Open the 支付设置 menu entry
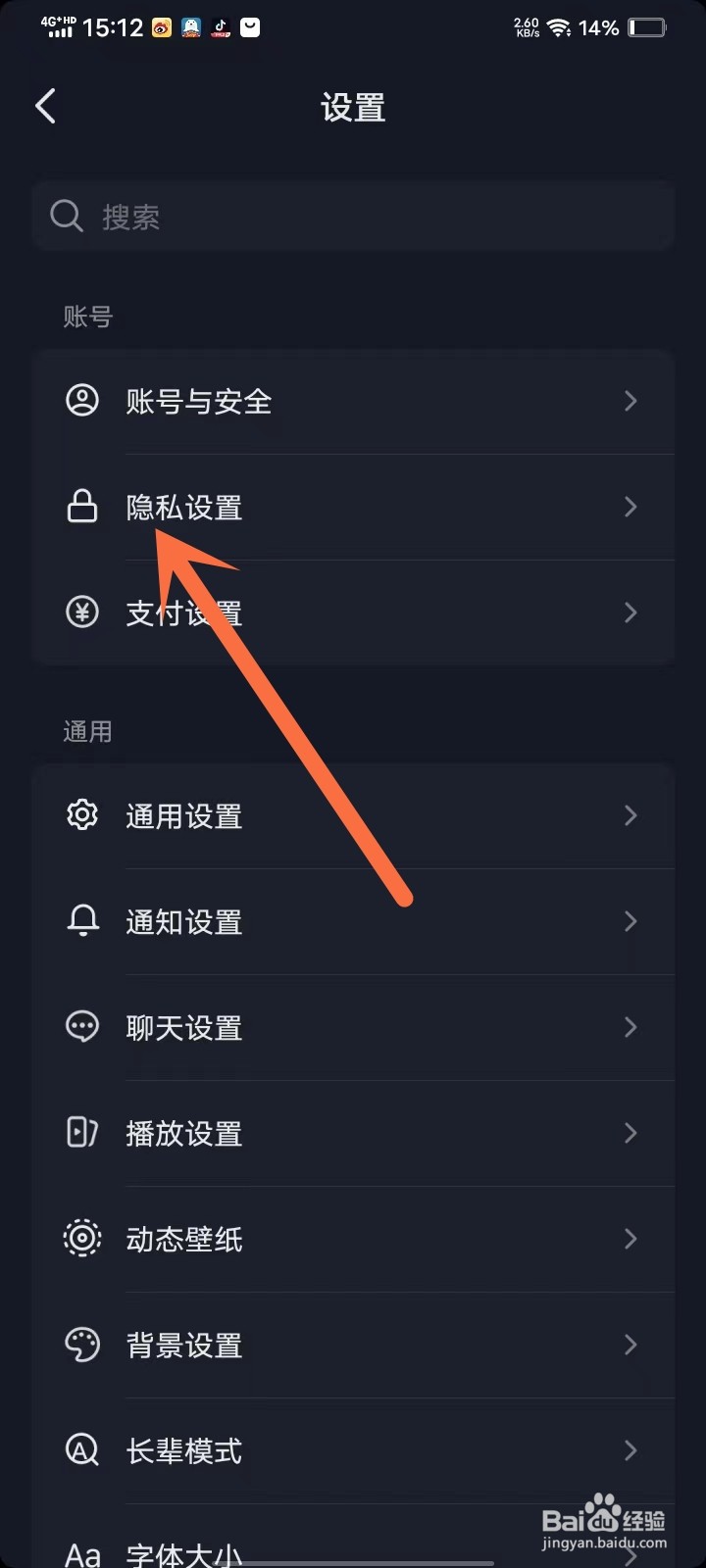706x1568 pixels. tap(353, 612)
